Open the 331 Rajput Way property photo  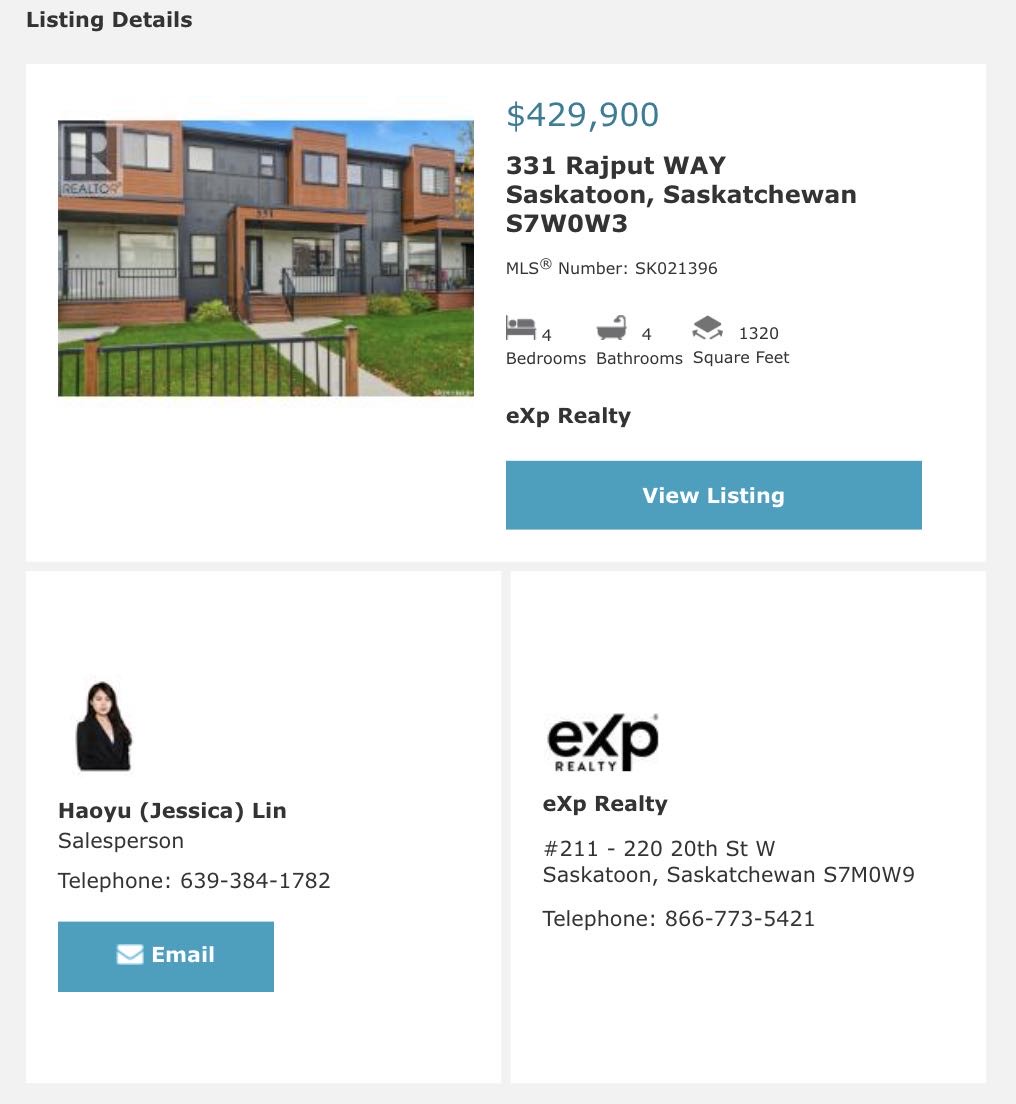[x=266, y=258]
